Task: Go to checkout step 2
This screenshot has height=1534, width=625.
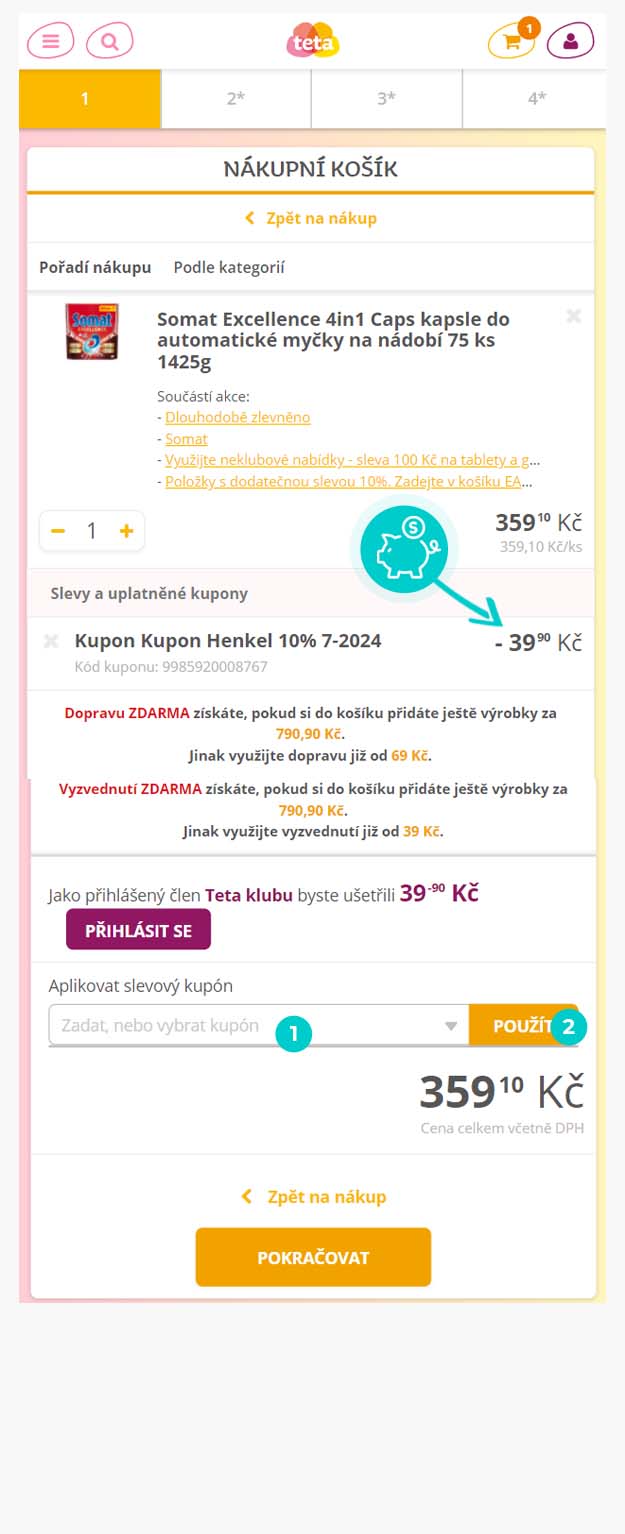Action: pos(236,98)
